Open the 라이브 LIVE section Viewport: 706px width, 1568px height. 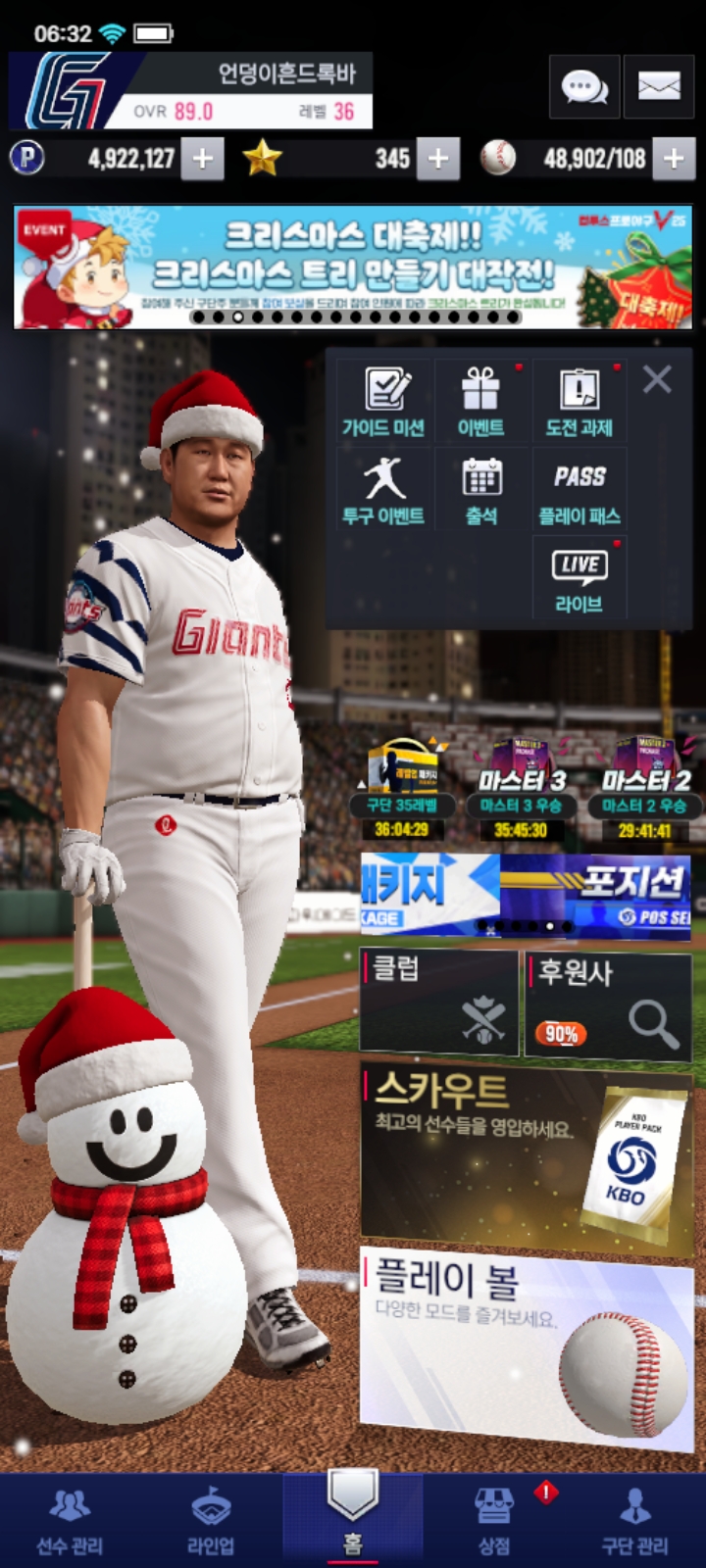coord(580,579)
